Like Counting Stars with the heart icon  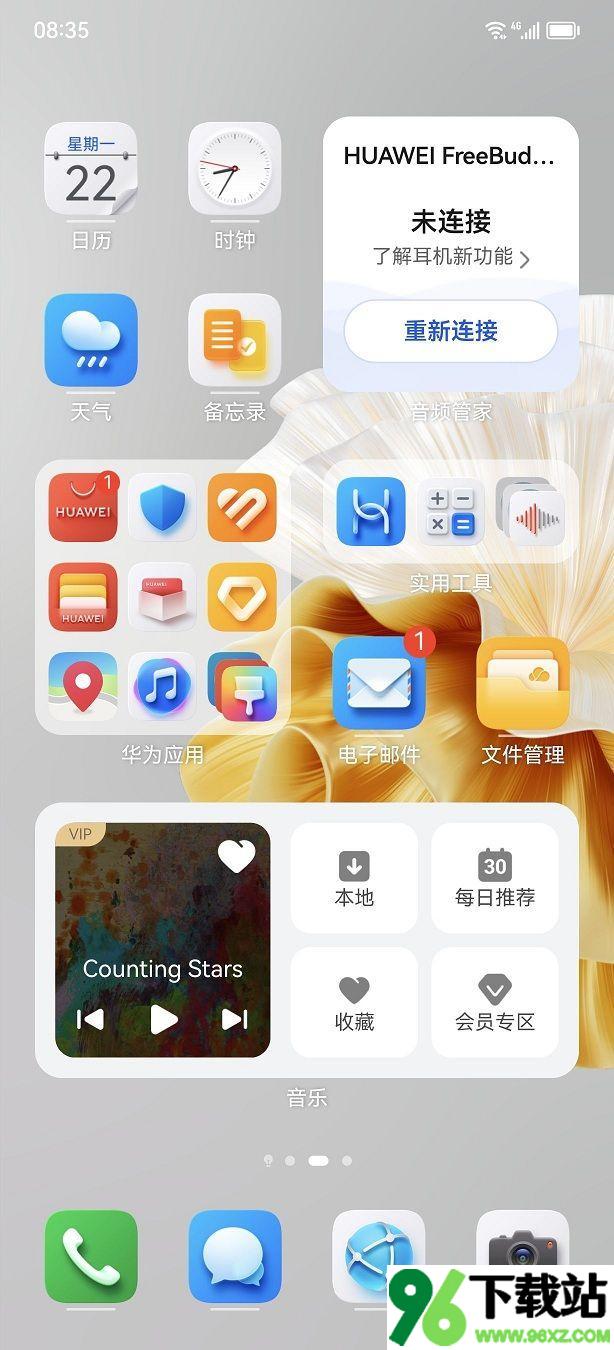pos(237,856)
